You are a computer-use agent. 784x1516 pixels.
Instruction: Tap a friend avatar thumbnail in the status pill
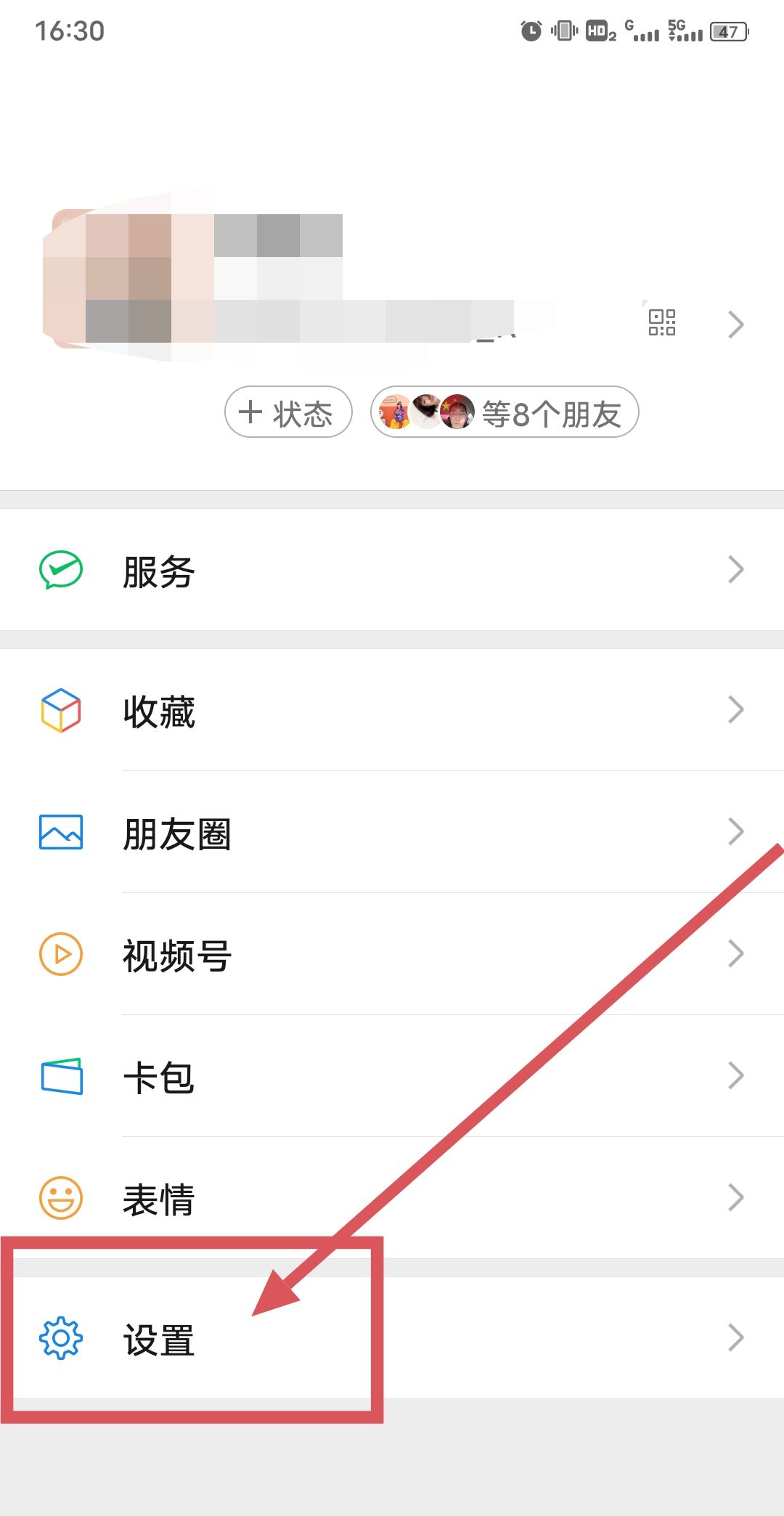click(396, 412)
